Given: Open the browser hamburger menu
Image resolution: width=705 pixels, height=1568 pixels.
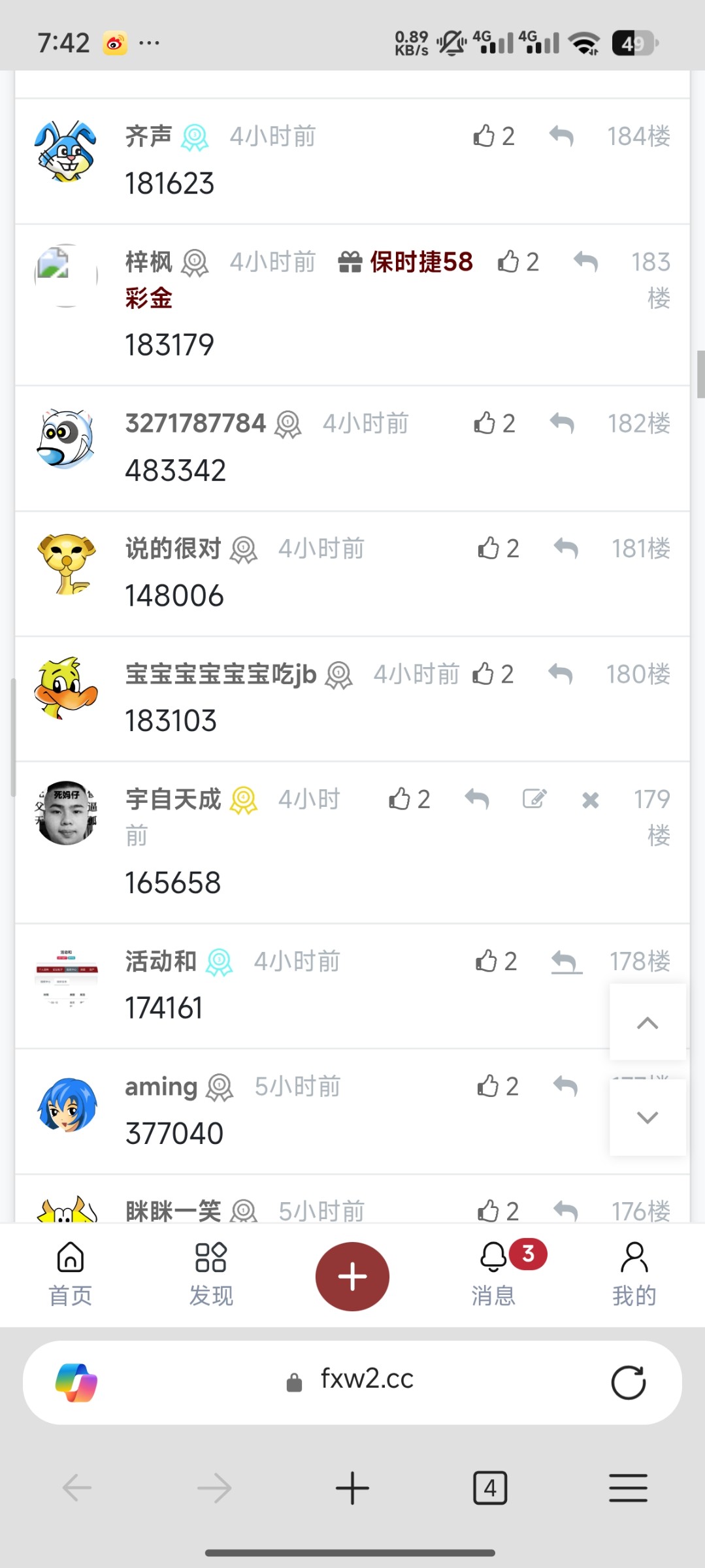Looking at the screenshot, I should (x=628, y=1488).
